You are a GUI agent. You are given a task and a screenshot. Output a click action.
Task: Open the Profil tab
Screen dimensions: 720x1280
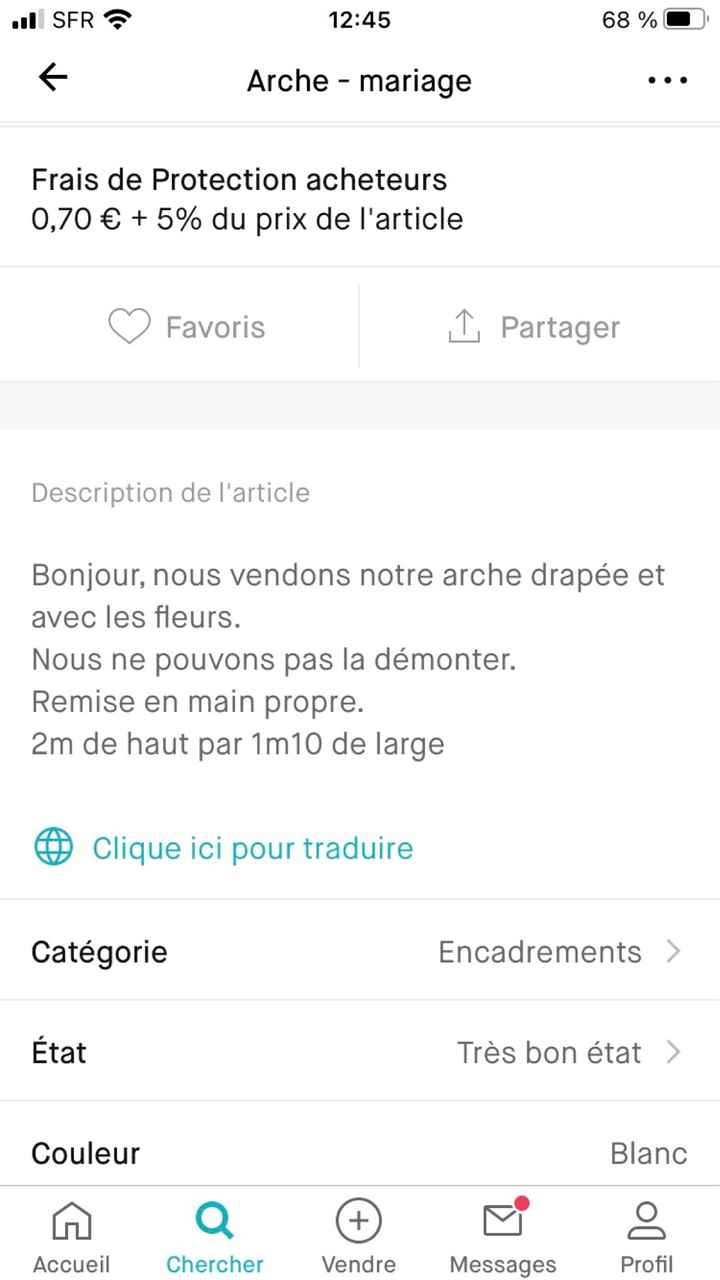click(x=647, y=1237)
